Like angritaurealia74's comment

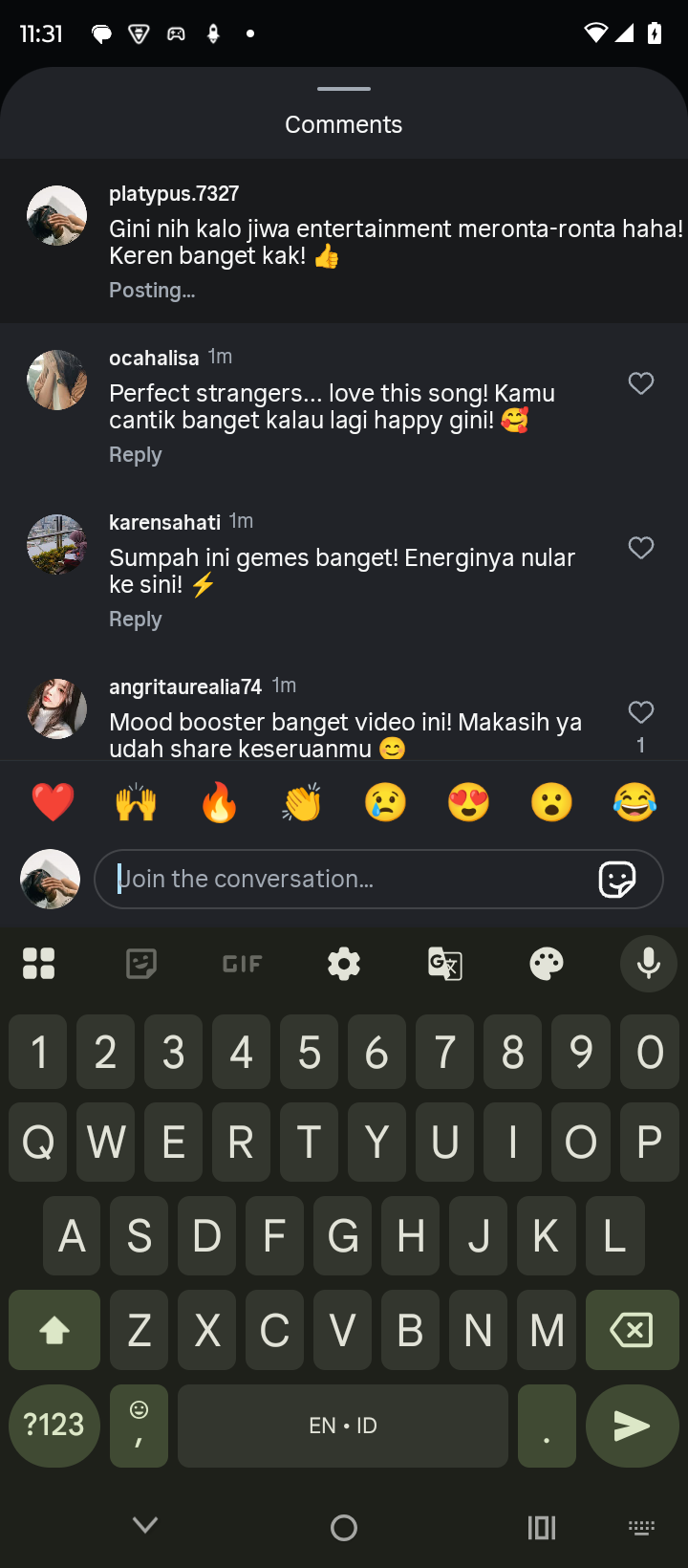click(x=641, y=712)
